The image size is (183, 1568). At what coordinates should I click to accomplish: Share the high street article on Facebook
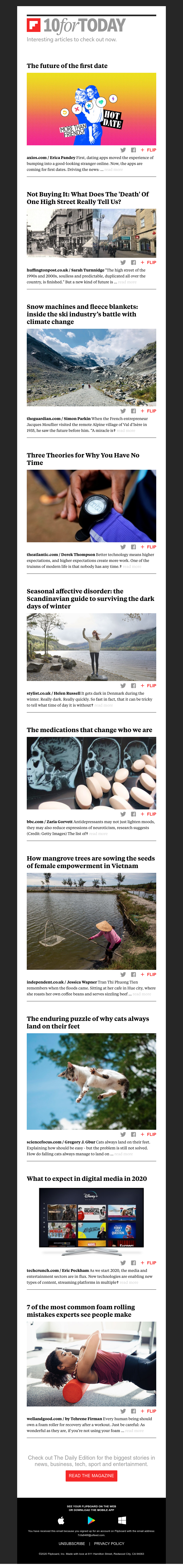[x=133, y=262]
